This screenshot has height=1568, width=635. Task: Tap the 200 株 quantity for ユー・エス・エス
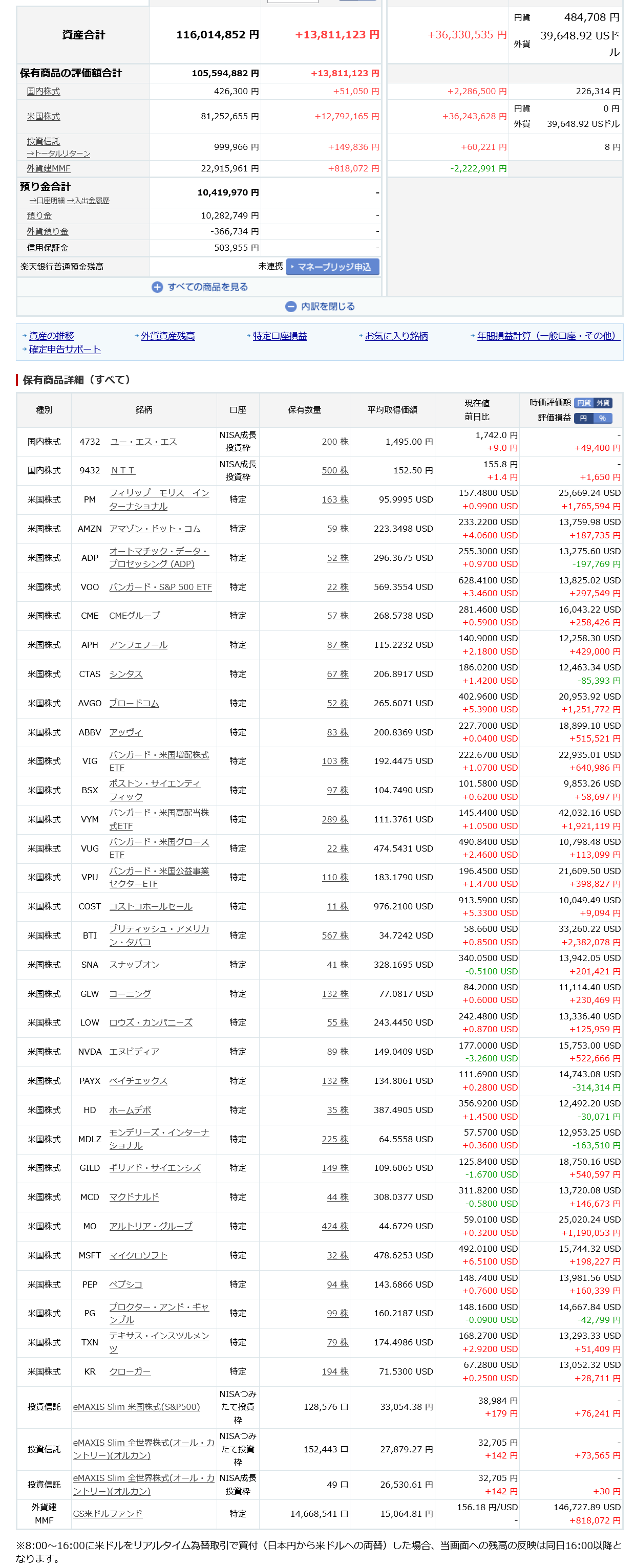coord(335,442)
